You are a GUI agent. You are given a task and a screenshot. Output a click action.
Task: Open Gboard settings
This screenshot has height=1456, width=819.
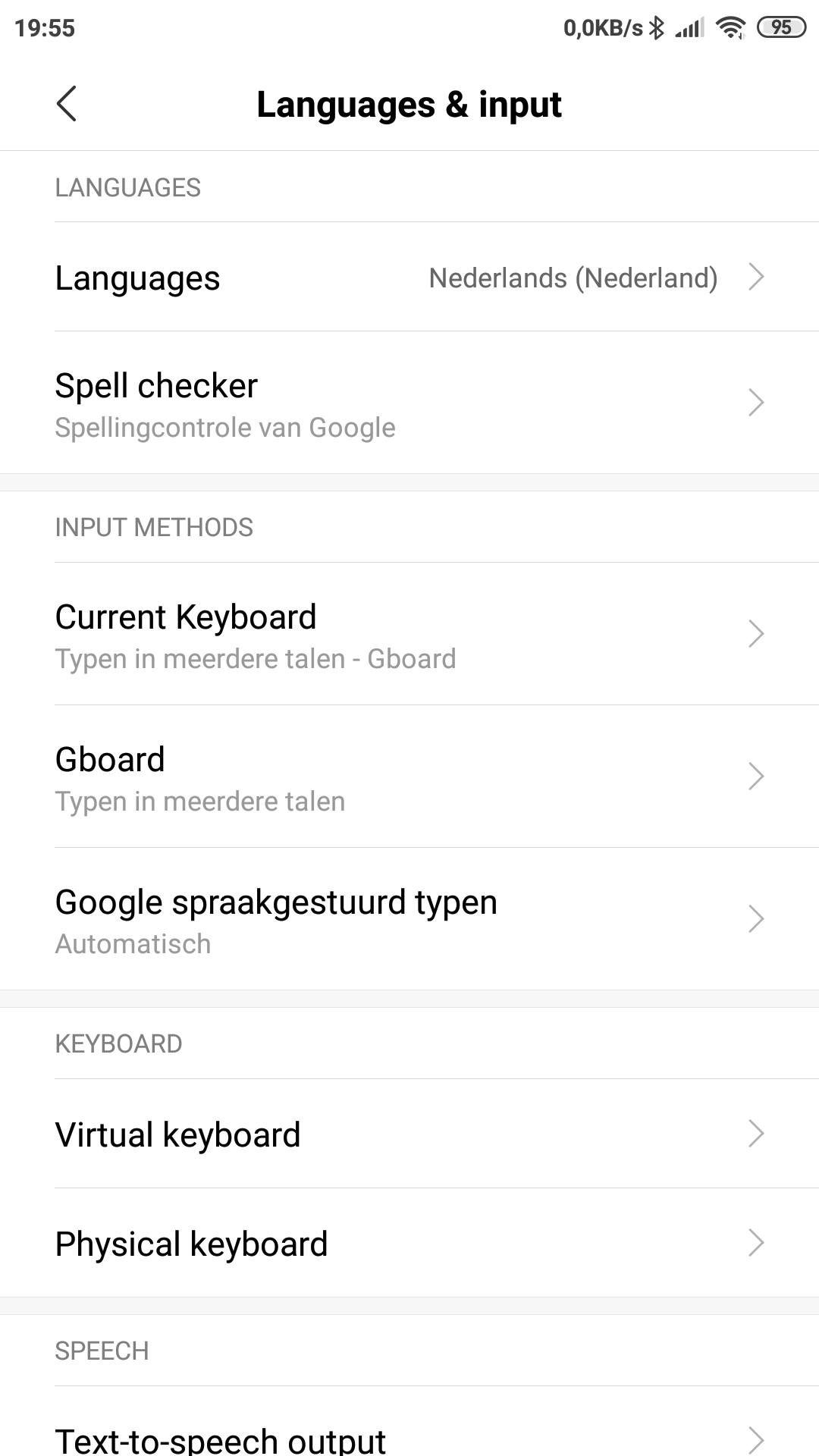pyautogui.click(x=409, y=777)
